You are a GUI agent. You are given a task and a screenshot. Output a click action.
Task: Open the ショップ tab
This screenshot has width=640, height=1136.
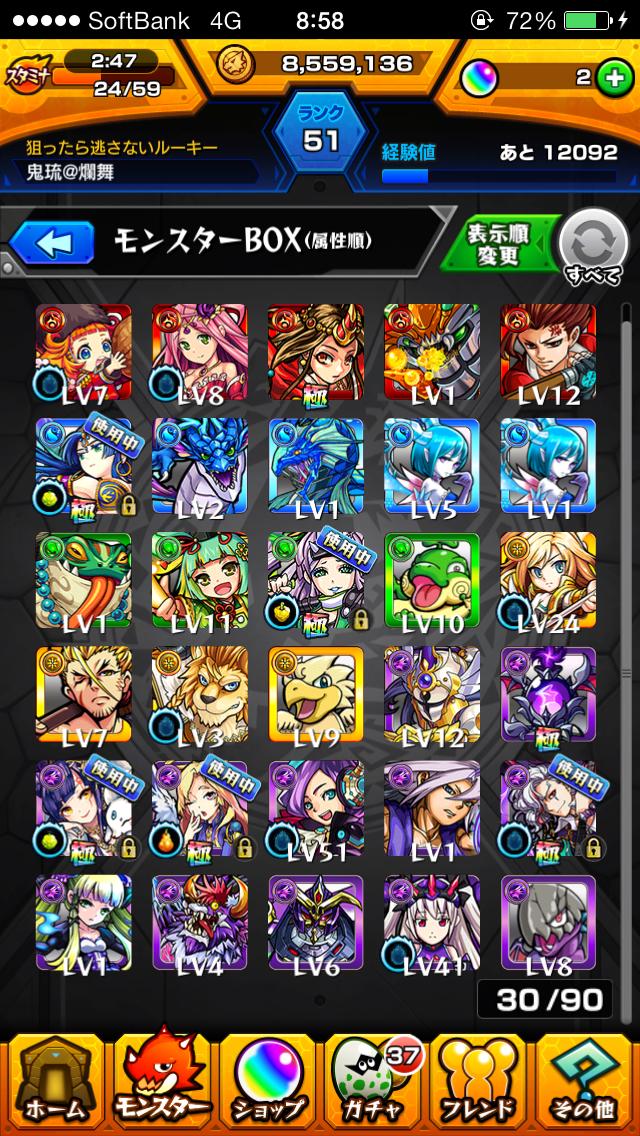[x=267, y=1084]
